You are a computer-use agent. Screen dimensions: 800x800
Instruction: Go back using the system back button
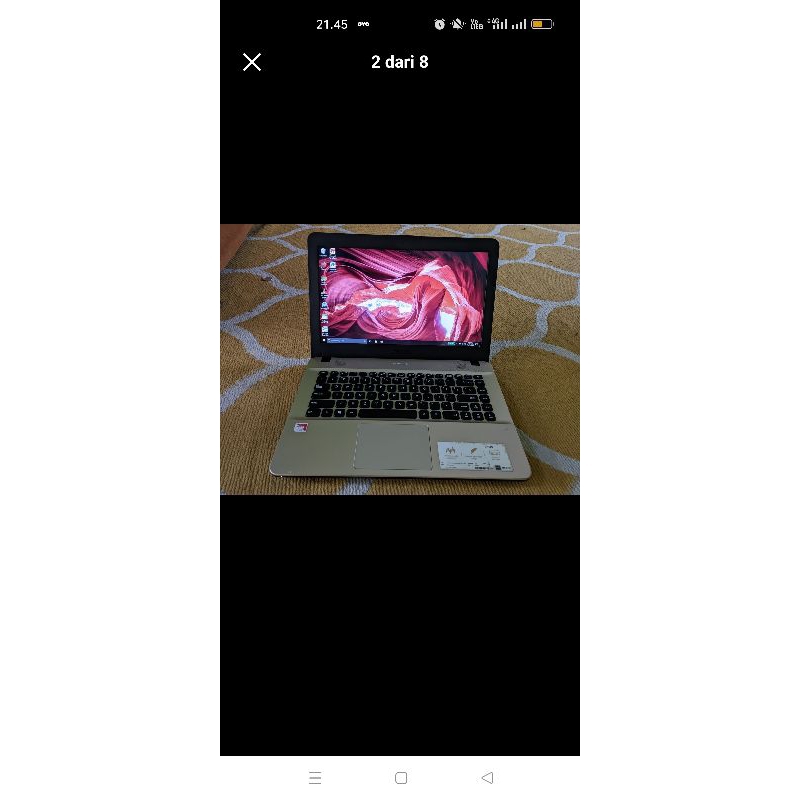pos(487,777)
